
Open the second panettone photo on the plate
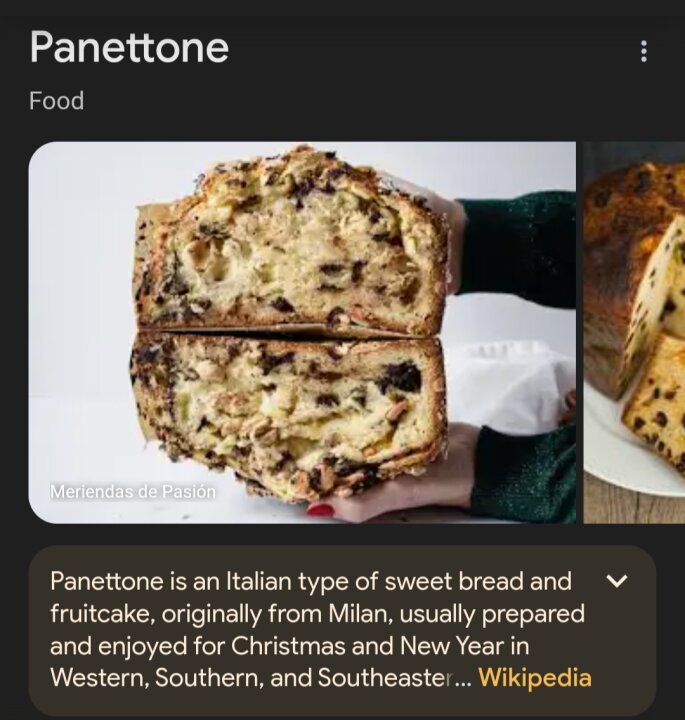pyautogui.click(x=635, y=332)
